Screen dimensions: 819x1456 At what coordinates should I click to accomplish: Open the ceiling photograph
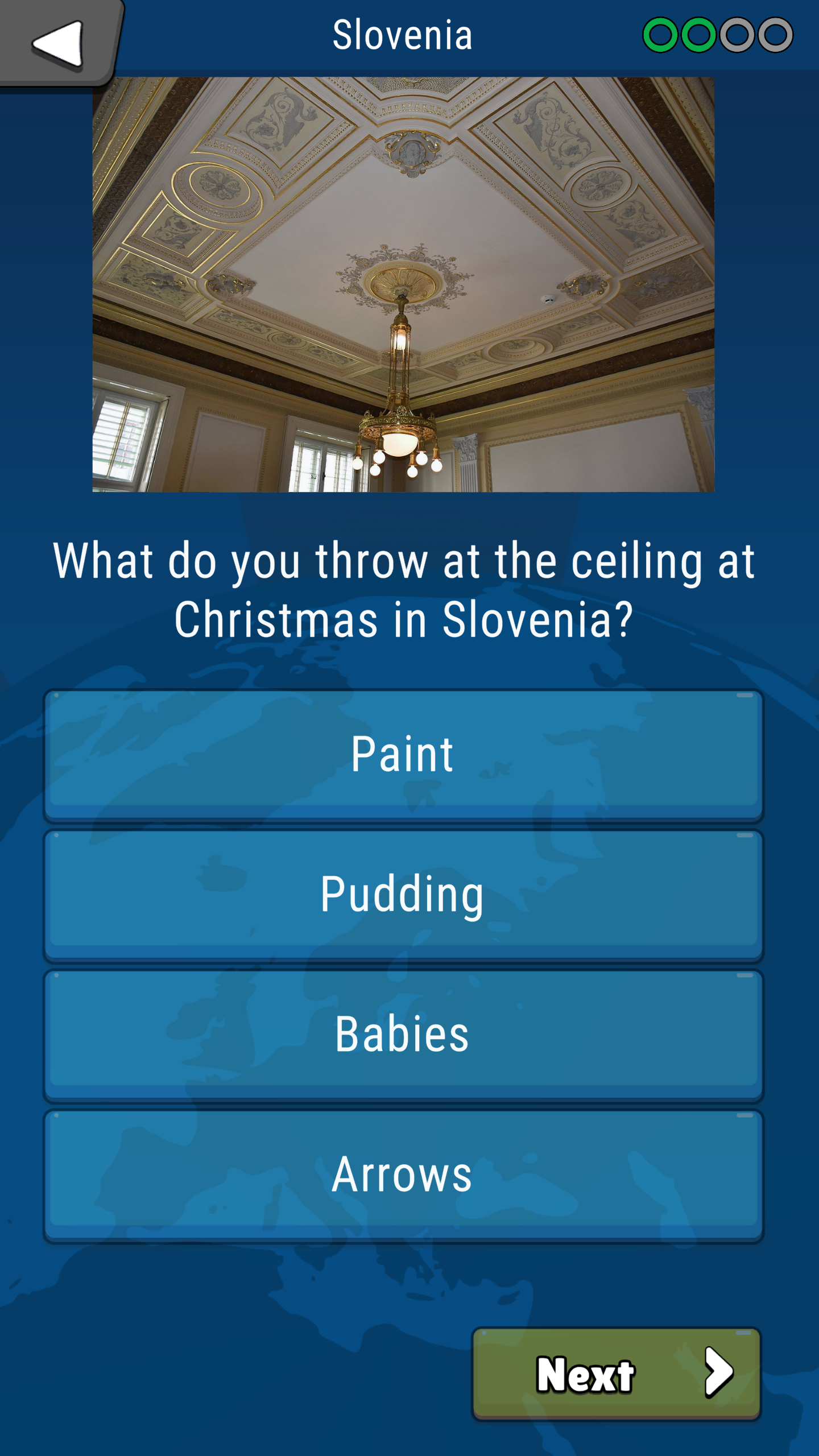[403, 284]
